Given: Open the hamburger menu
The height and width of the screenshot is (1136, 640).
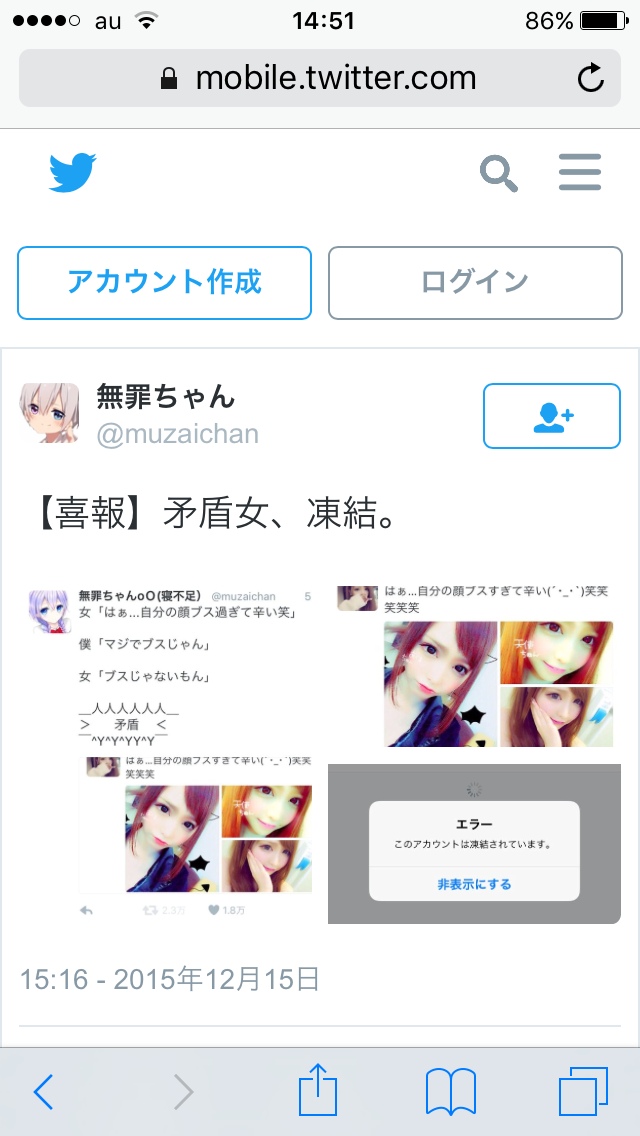Looking at the screenshot, I should pyautogui.click(x=580, y=172).
